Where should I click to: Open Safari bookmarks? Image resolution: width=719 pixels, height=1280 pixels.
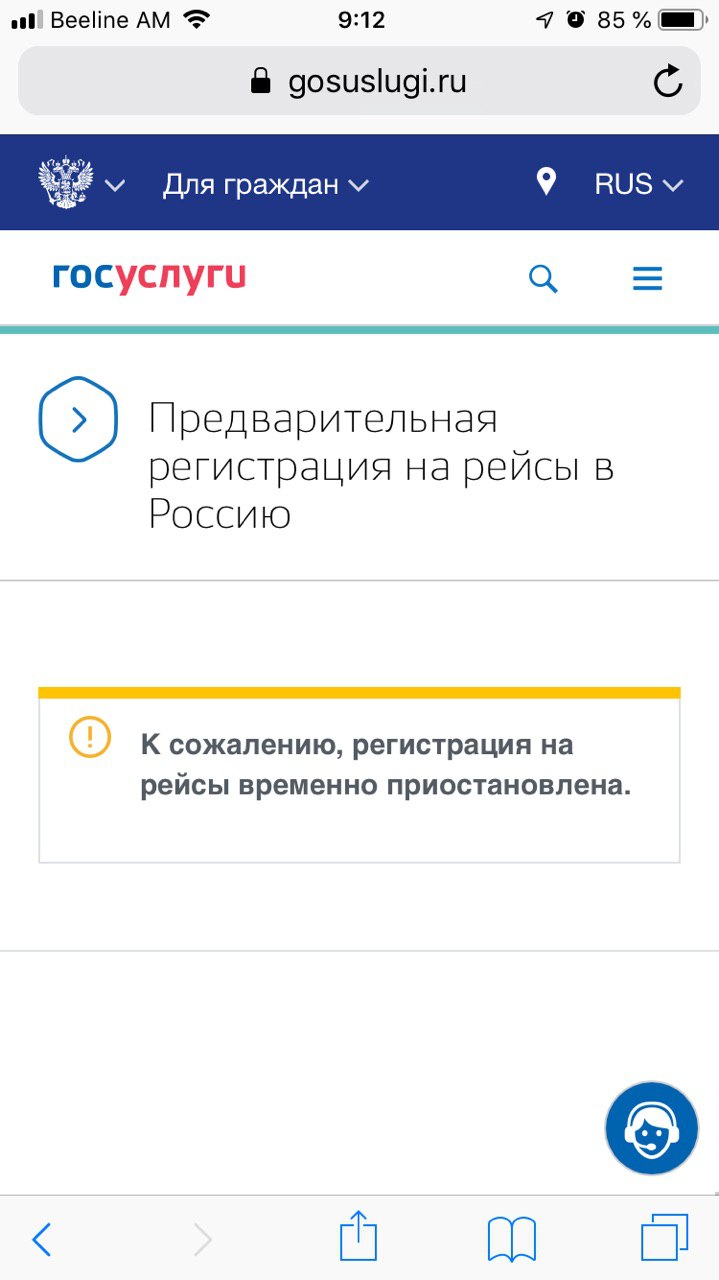tap(511, 1240)
